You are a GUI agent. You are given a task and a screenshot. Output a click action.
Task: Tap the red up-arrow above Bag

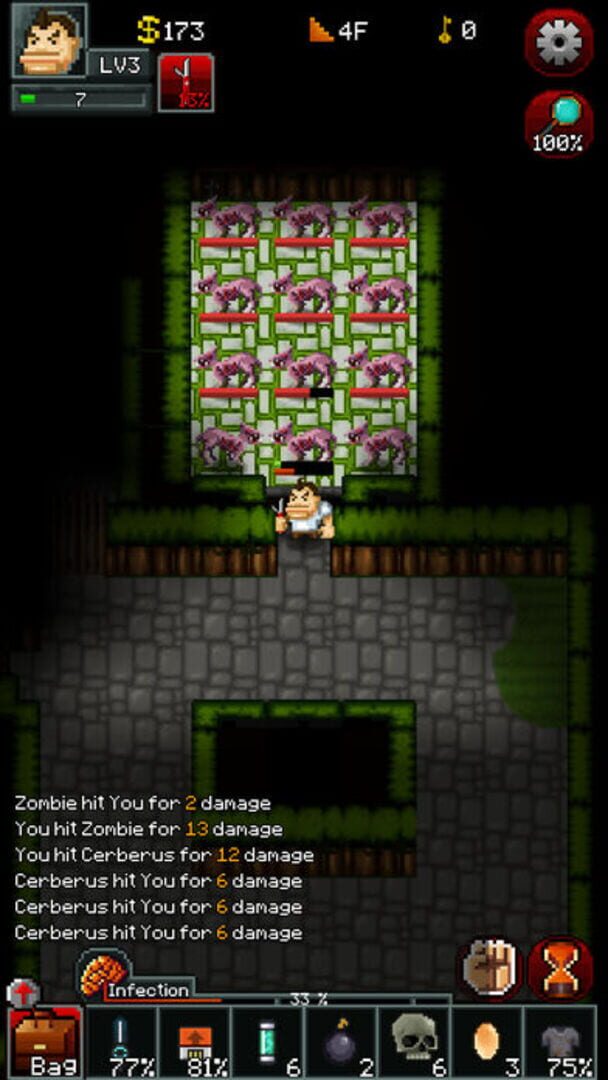click(22, 994)
